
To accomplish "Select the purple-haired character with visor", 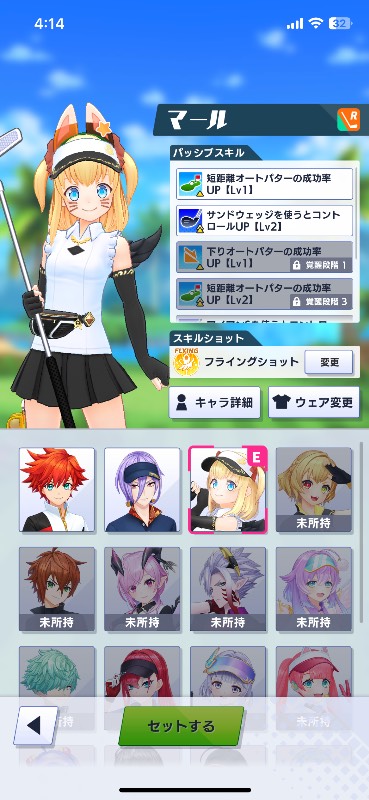I will pyautogui.click(x=142, y=490).
